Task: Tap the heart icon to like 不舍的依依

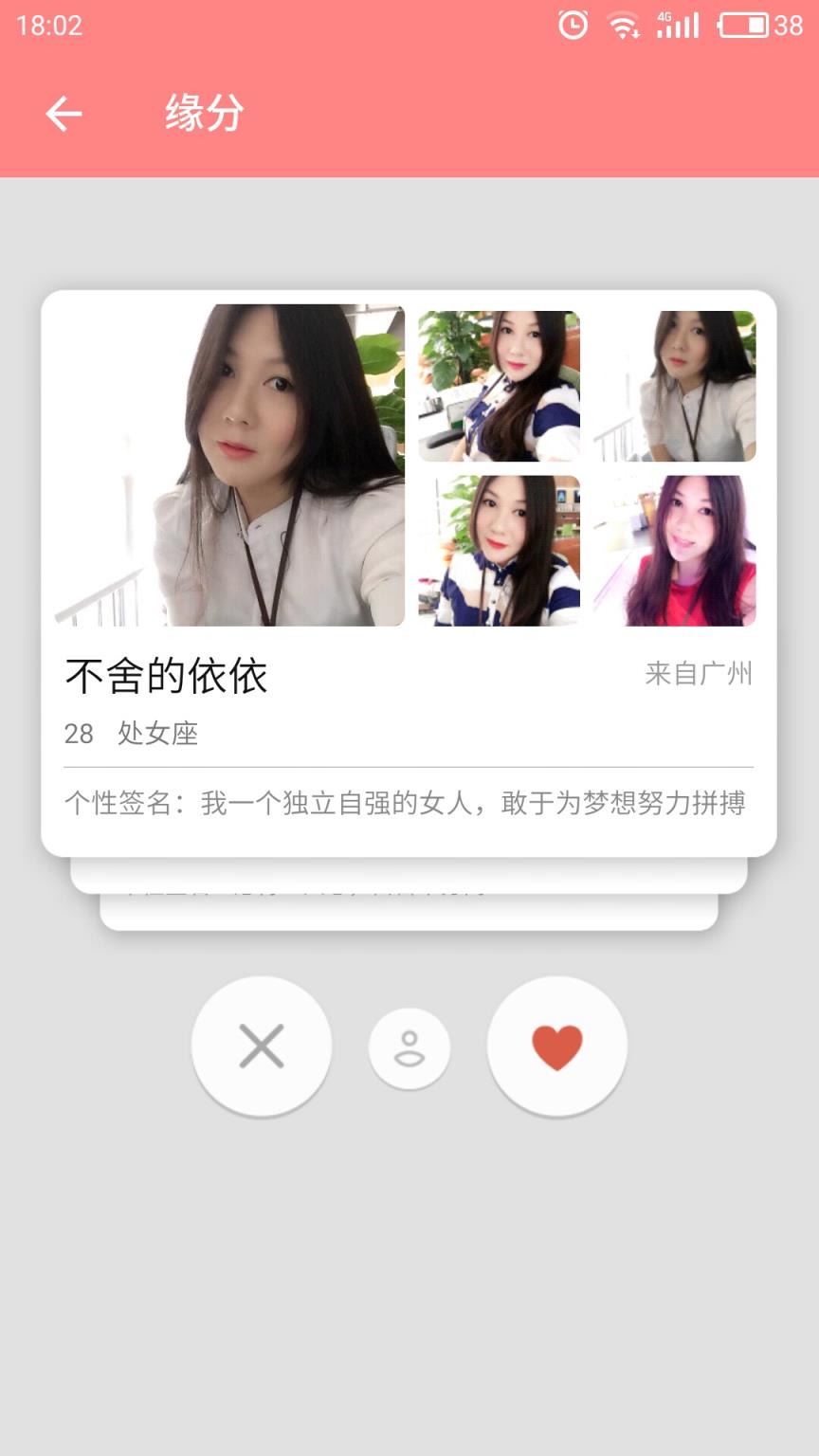Action: [557, 1046]
